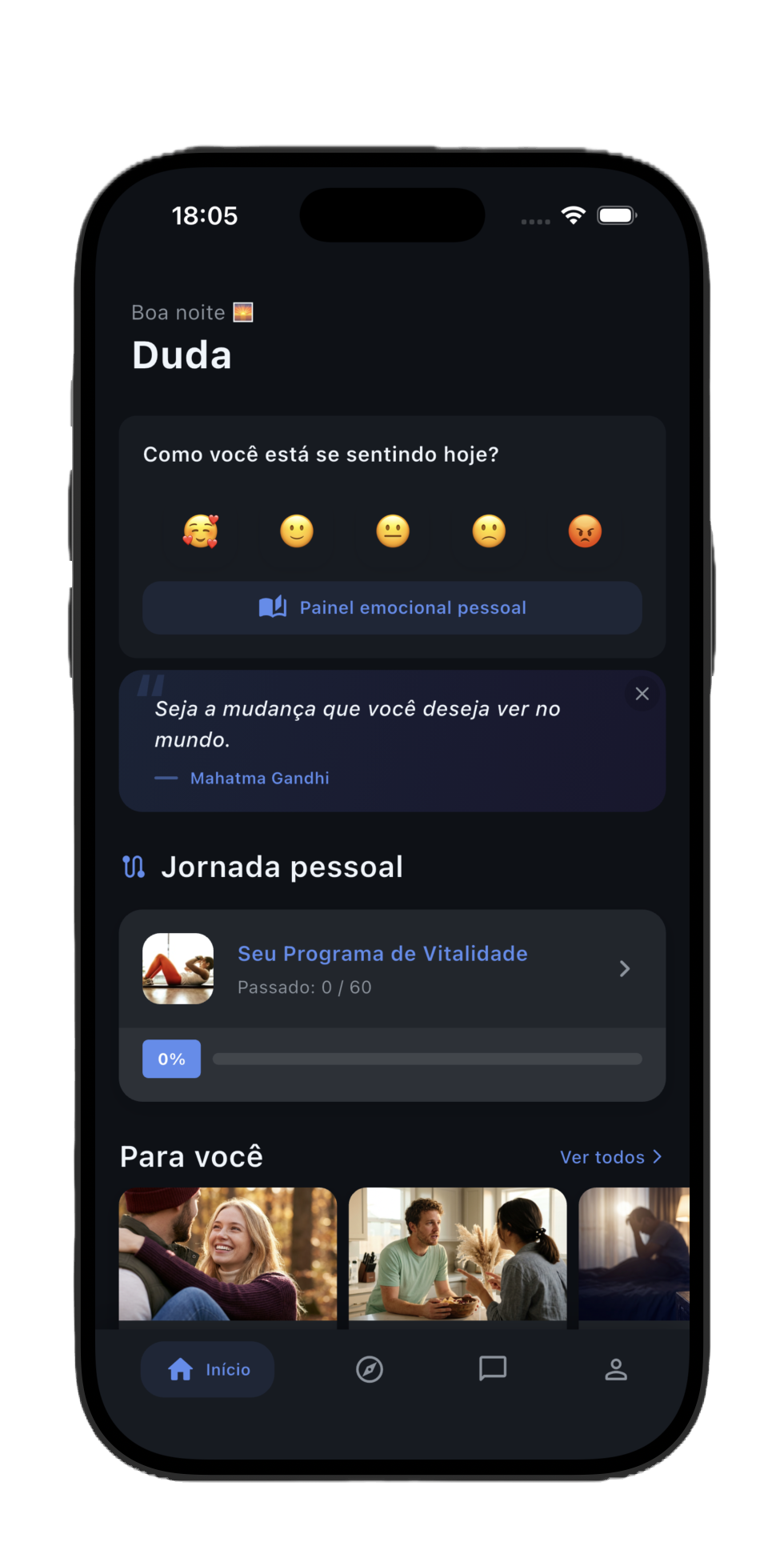The image size is (784, 1554).
Task: Select the neutral face mood emoji
Action: point(392,531)
